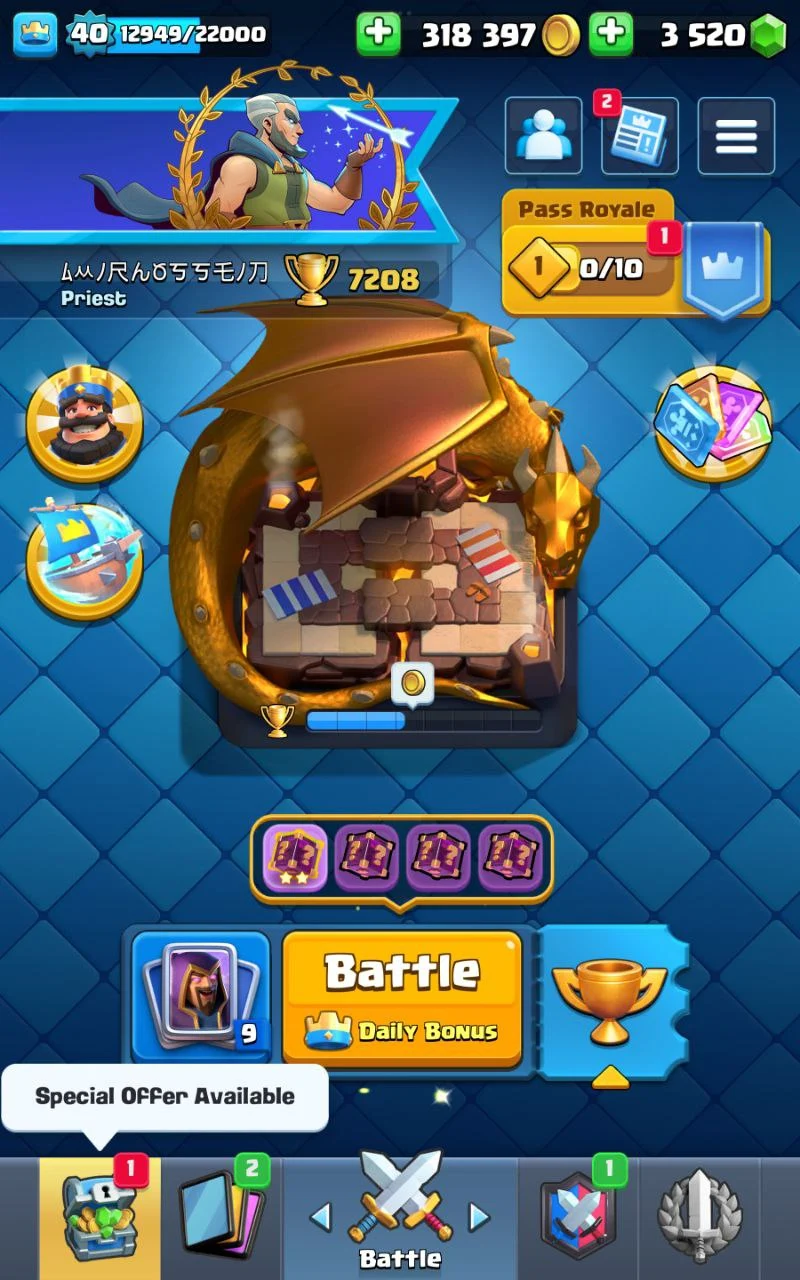Open the friends social icon
The image size is (800, 1280).
point(543,136)
